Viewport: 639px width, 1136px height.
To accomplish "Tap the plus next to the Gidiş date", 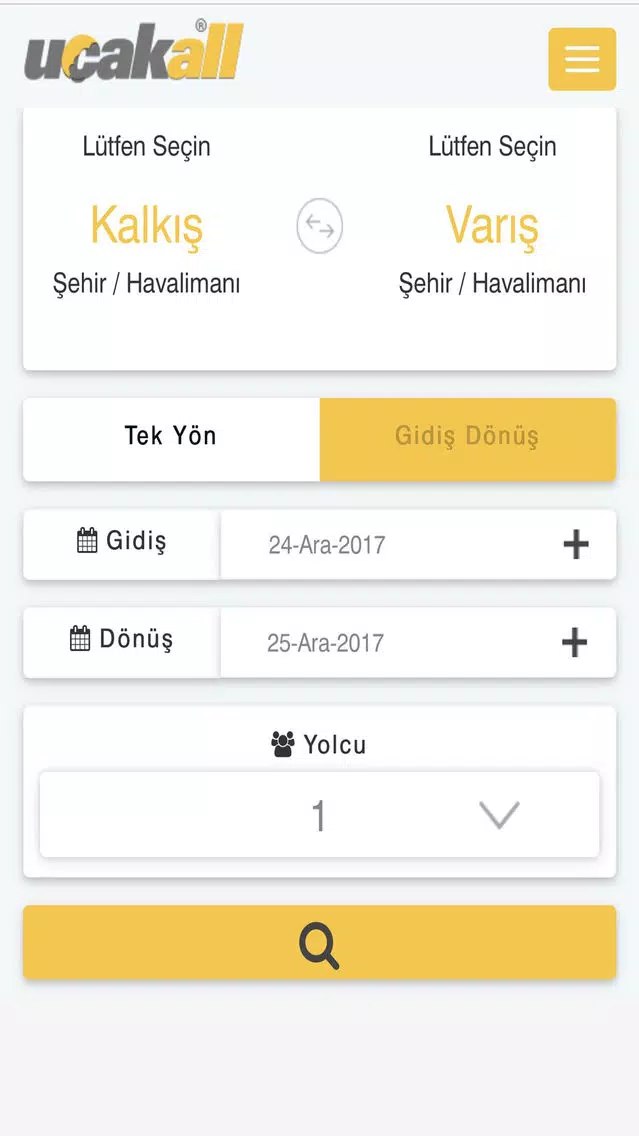I will click(576, 545).
